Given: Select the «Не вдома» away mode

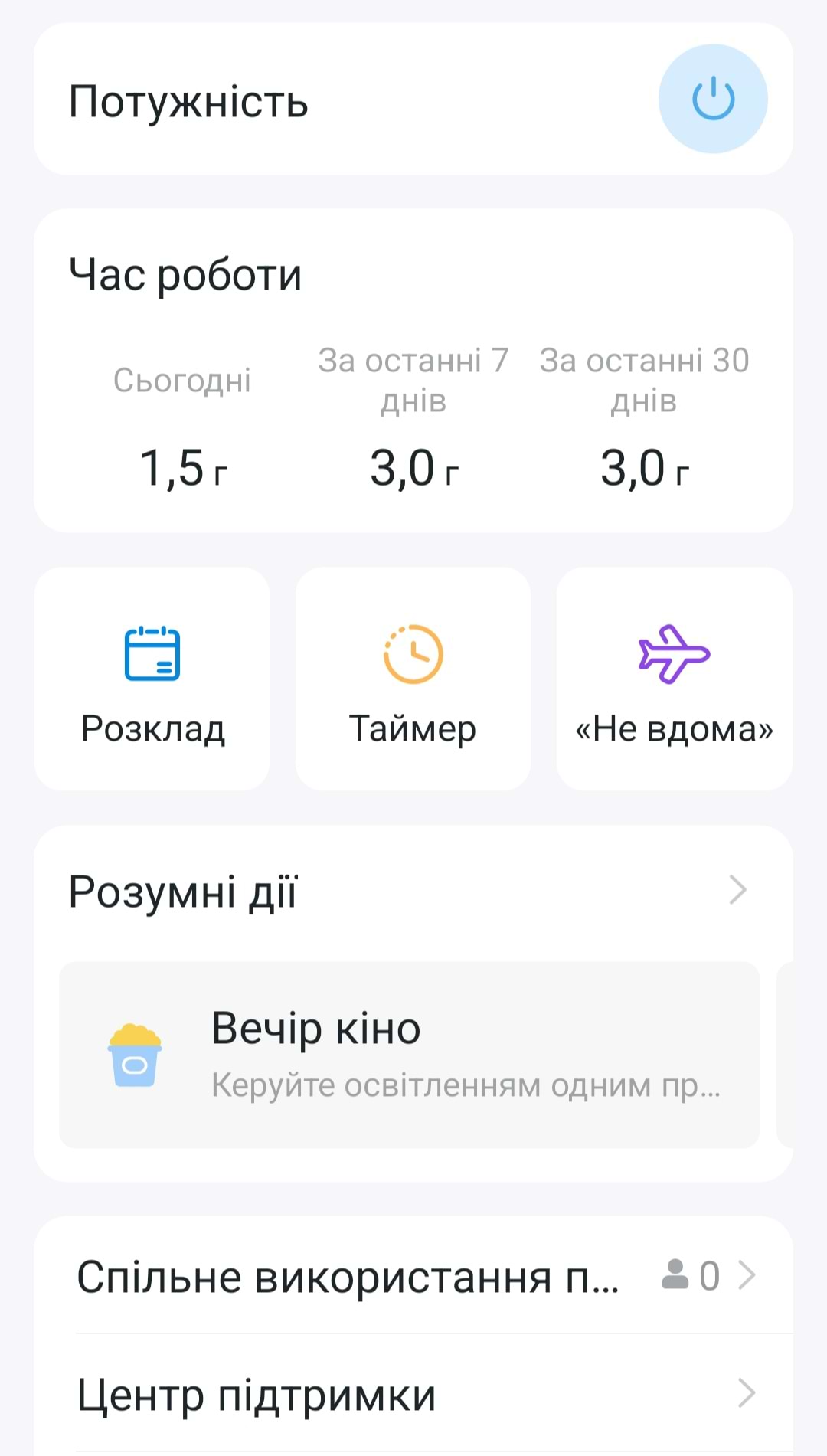Looking at the screenshot, I should (x=674, y=679).
